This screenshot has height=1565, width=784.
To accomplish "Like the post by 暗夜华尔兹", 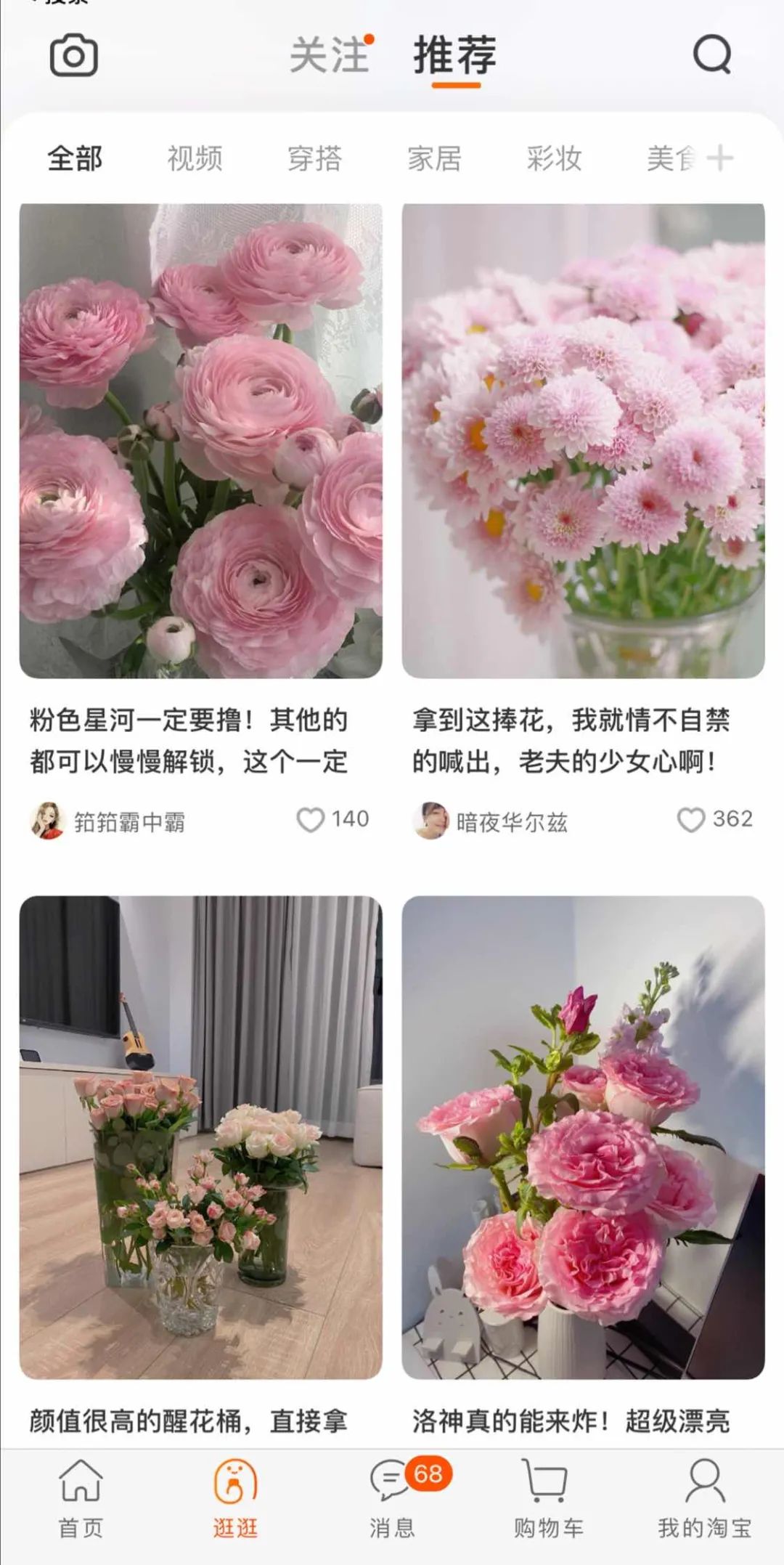I will click(690, 820).
